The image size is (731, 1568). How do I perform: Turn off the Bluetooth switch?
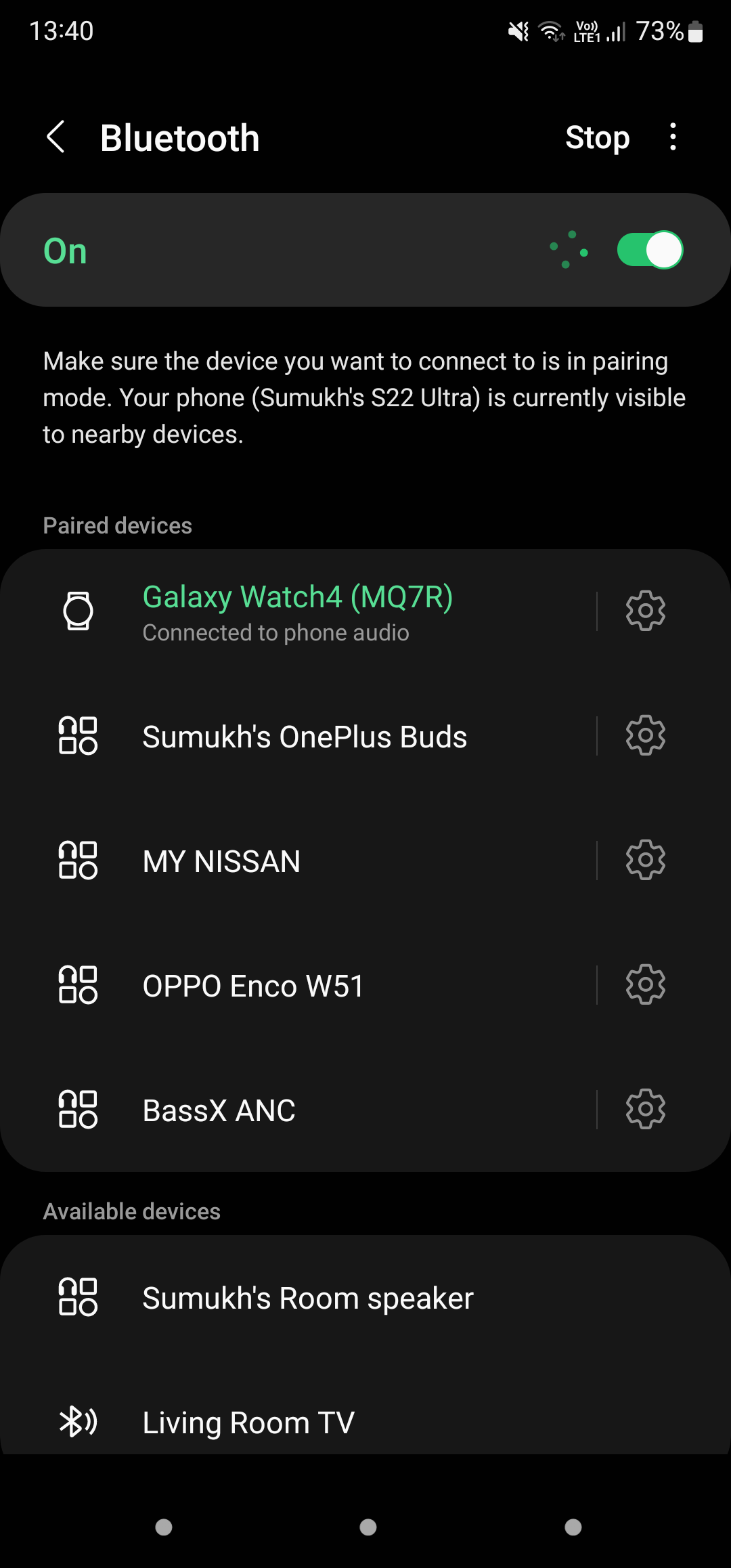coord(649,251)
